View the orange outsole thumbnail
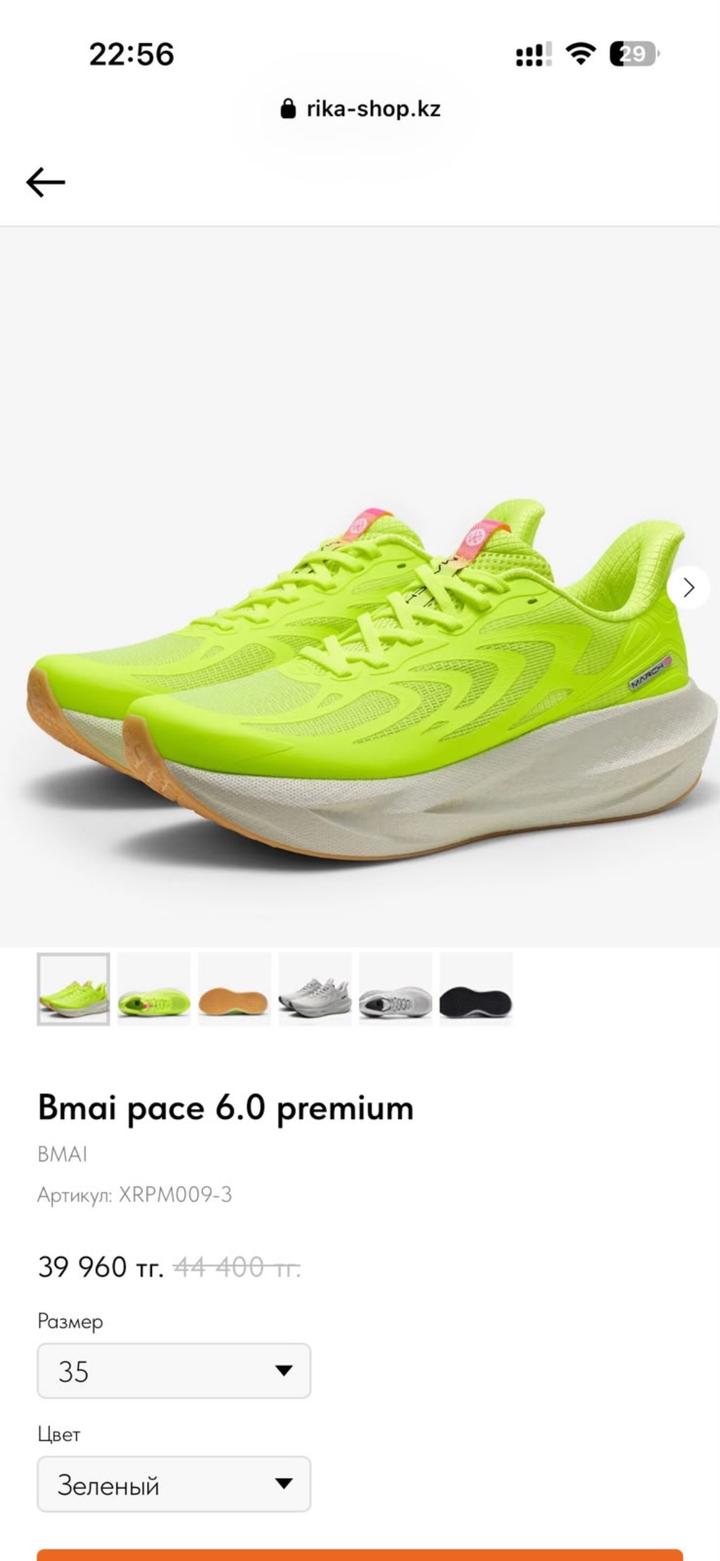This screenshot has width=720, height=1561. click(x=234, y=989)
